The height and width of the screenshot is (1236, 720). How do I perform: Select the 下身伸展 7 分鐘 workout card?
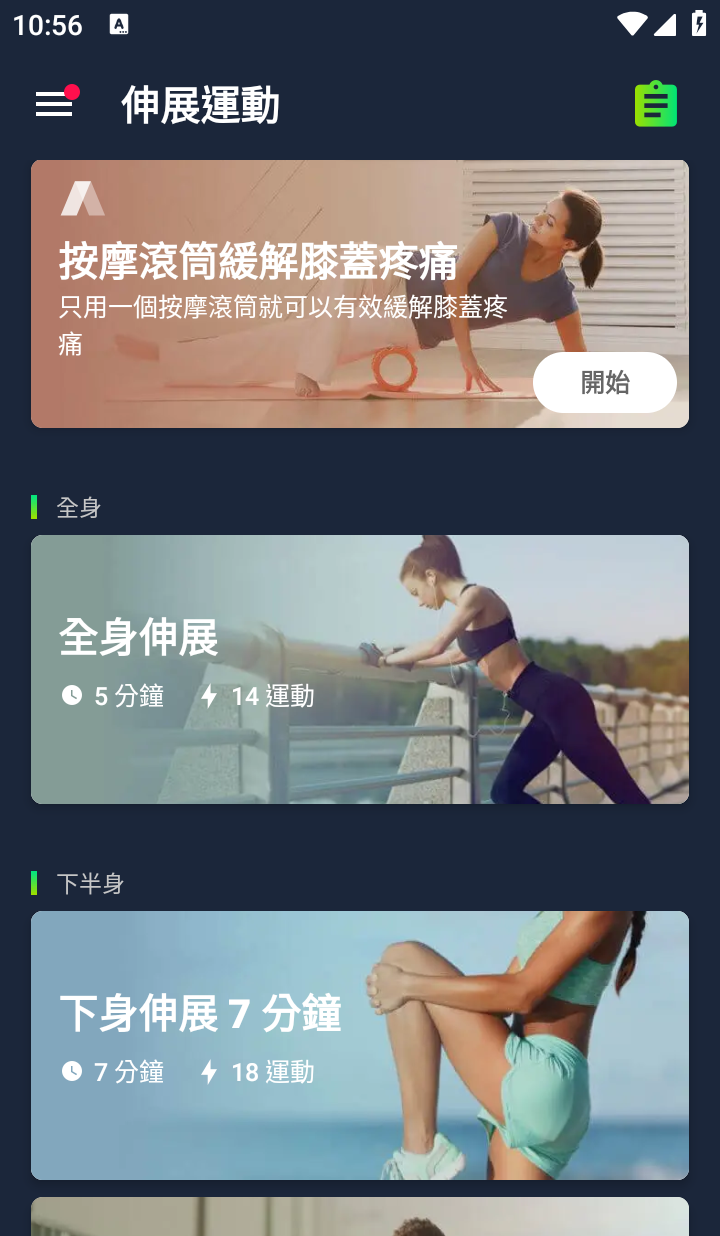(360, 1045)
